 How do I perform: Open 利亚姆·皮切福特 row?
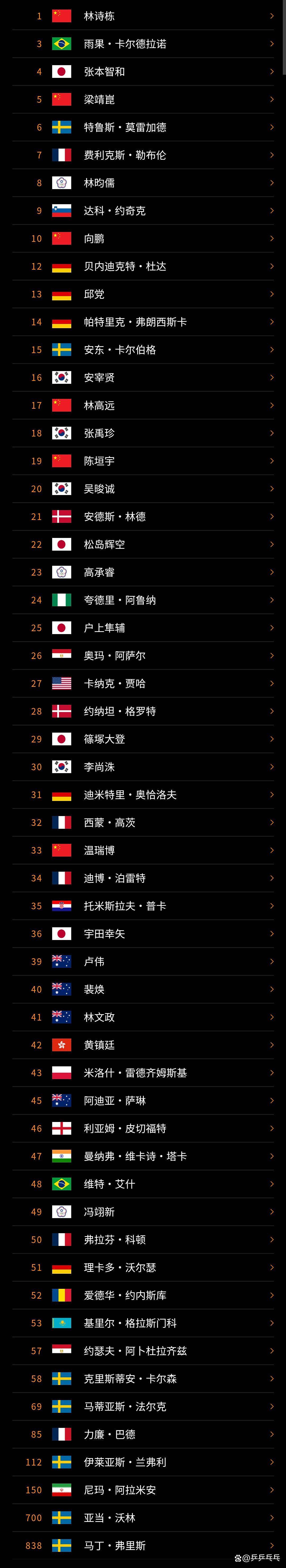(x=143, y=1129)
